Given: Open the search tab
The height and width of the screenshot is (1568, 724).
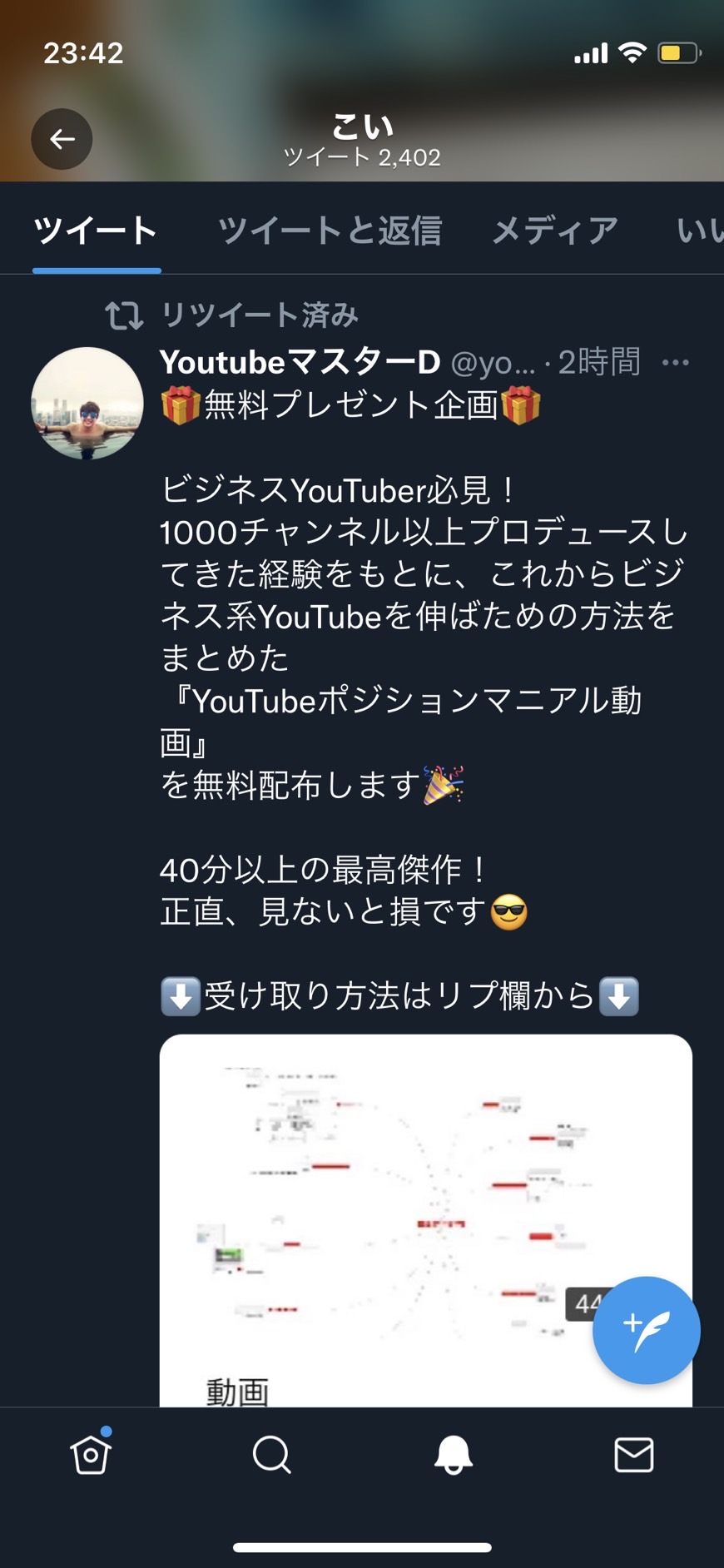Looking at the screenshot, I should point(271,1455).
